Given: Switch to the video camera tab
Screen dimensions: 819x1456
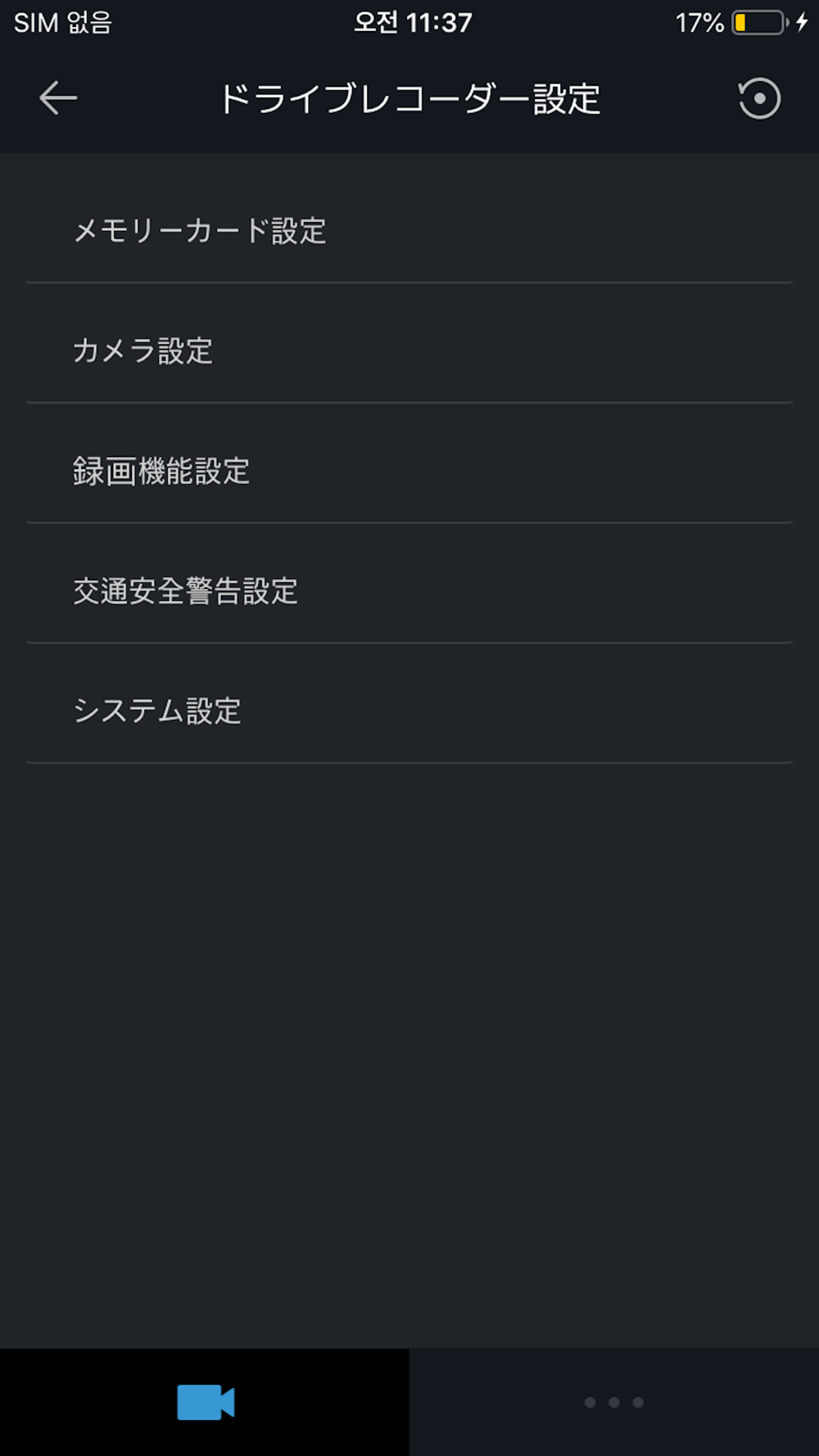Looking at the screenshot, I should 205,1402.
